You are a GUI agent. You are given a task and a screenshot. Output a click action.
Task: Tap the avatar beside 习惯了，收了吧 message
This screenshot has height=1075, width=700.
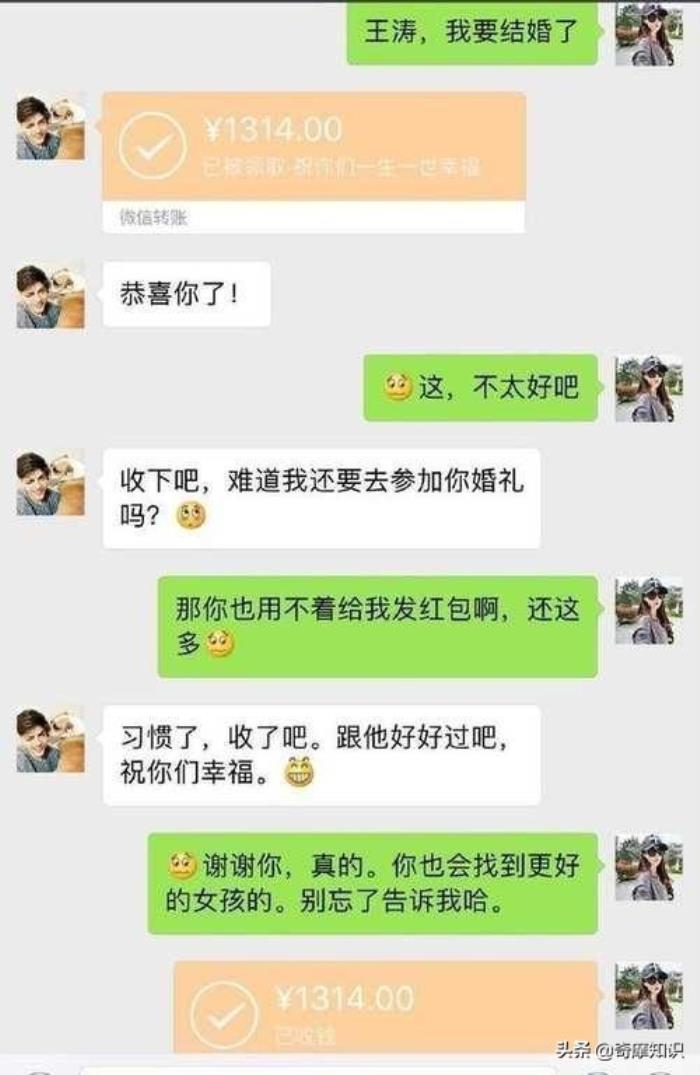[50, 739]
